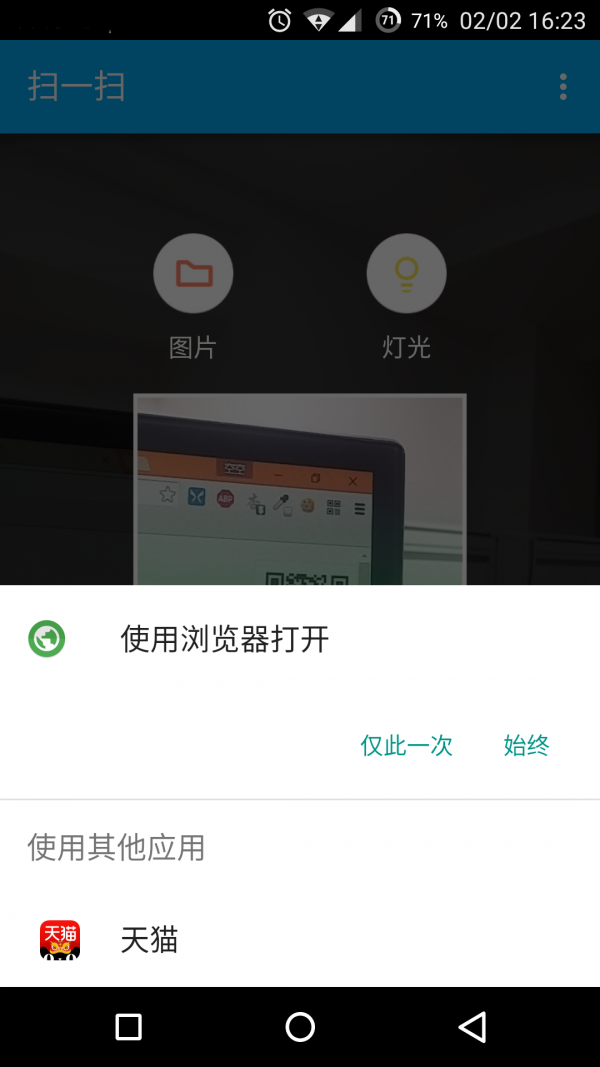
Task: Choose 仅此一次 to open just once
Action: pos(406,745)
